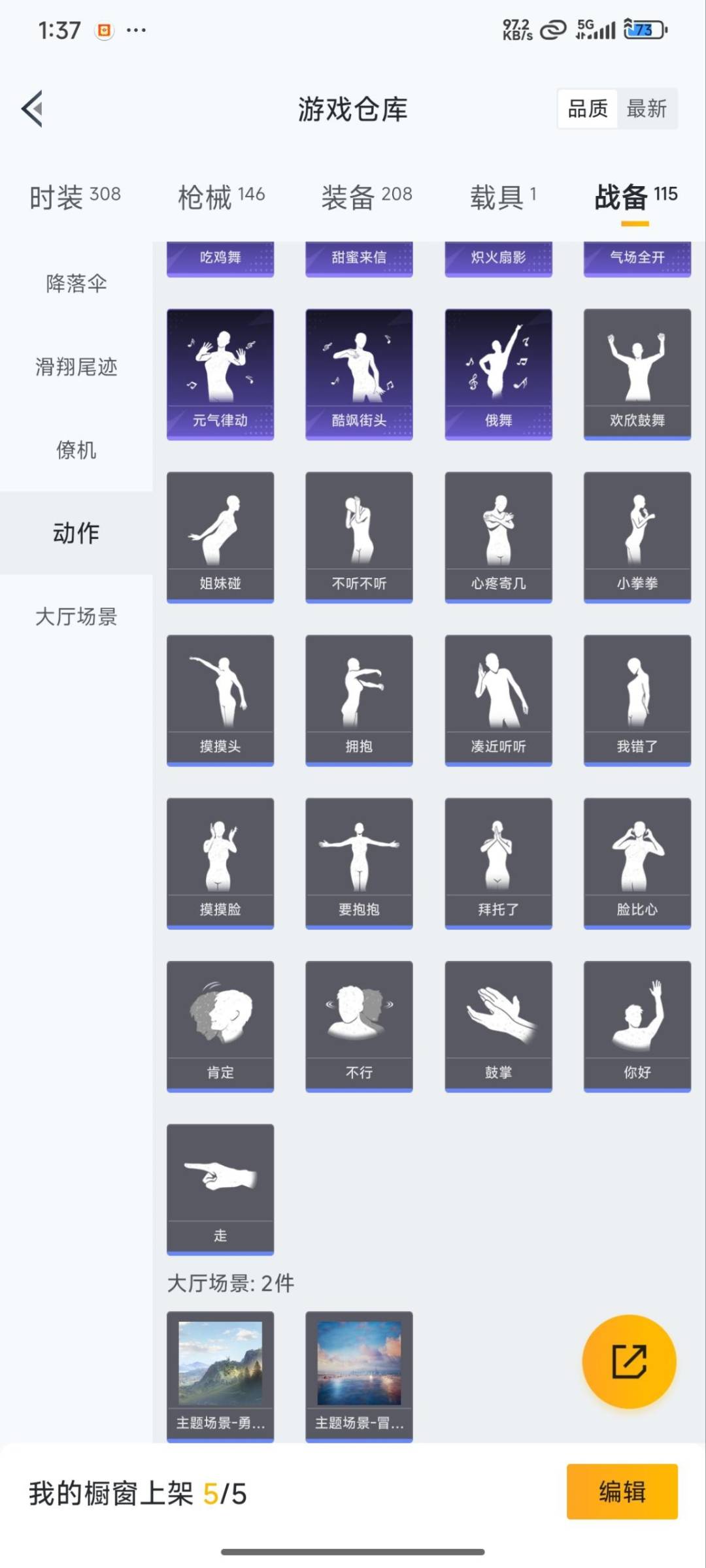This screenshot has width=706, height=1568.
Task: Sort items by 最新
Action: (646, 108)
